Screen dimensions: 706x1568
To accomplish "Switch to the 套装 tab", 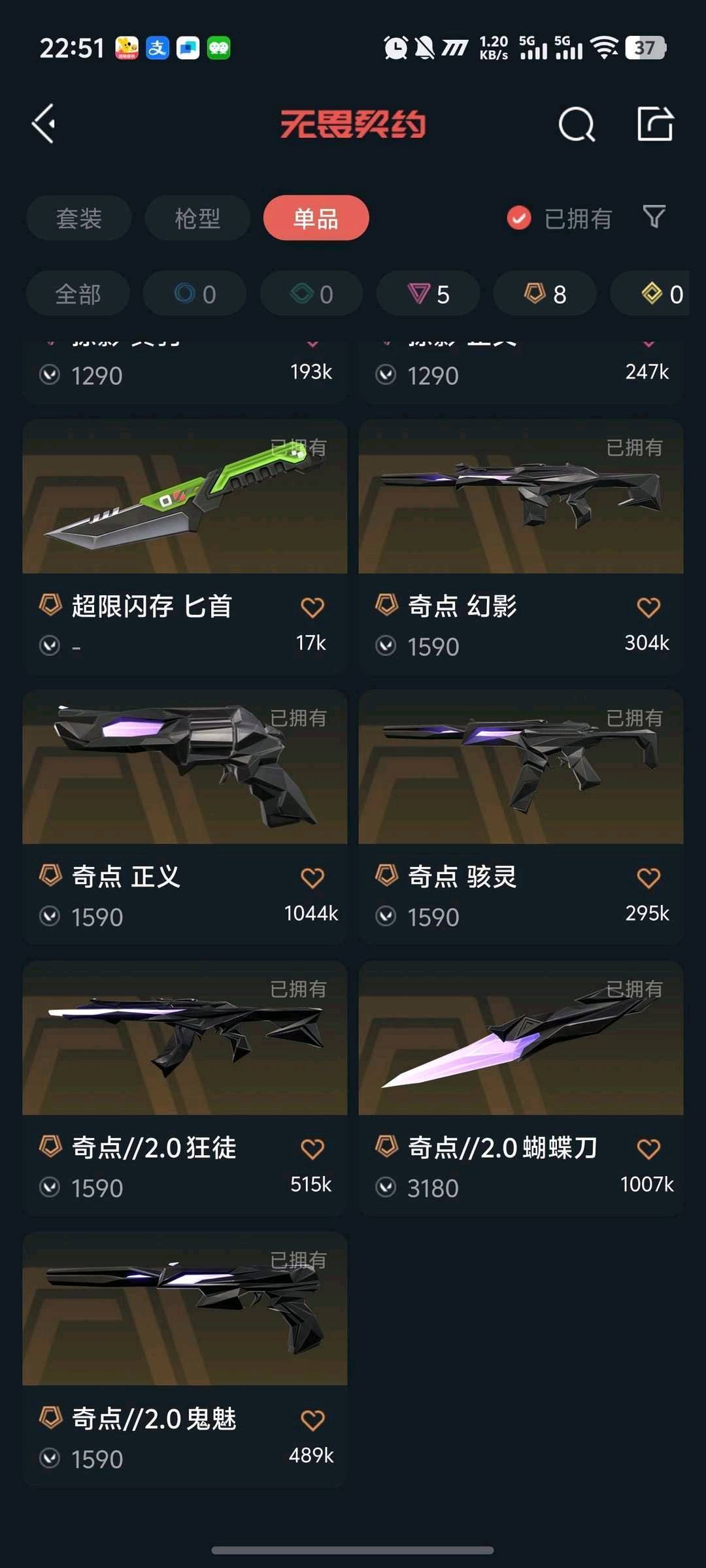I will pos(78,218).
